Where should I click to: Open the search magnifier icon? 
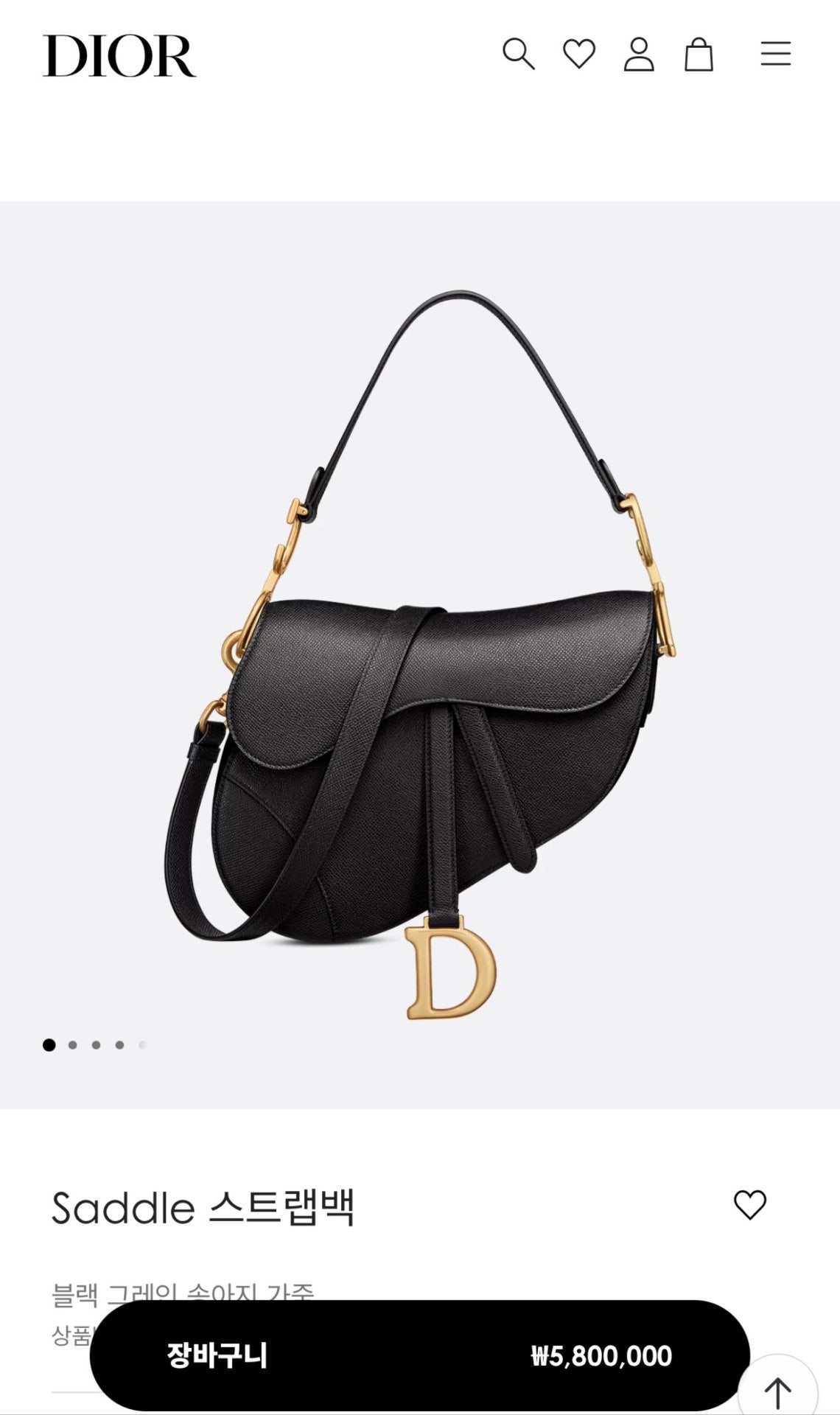518,55
